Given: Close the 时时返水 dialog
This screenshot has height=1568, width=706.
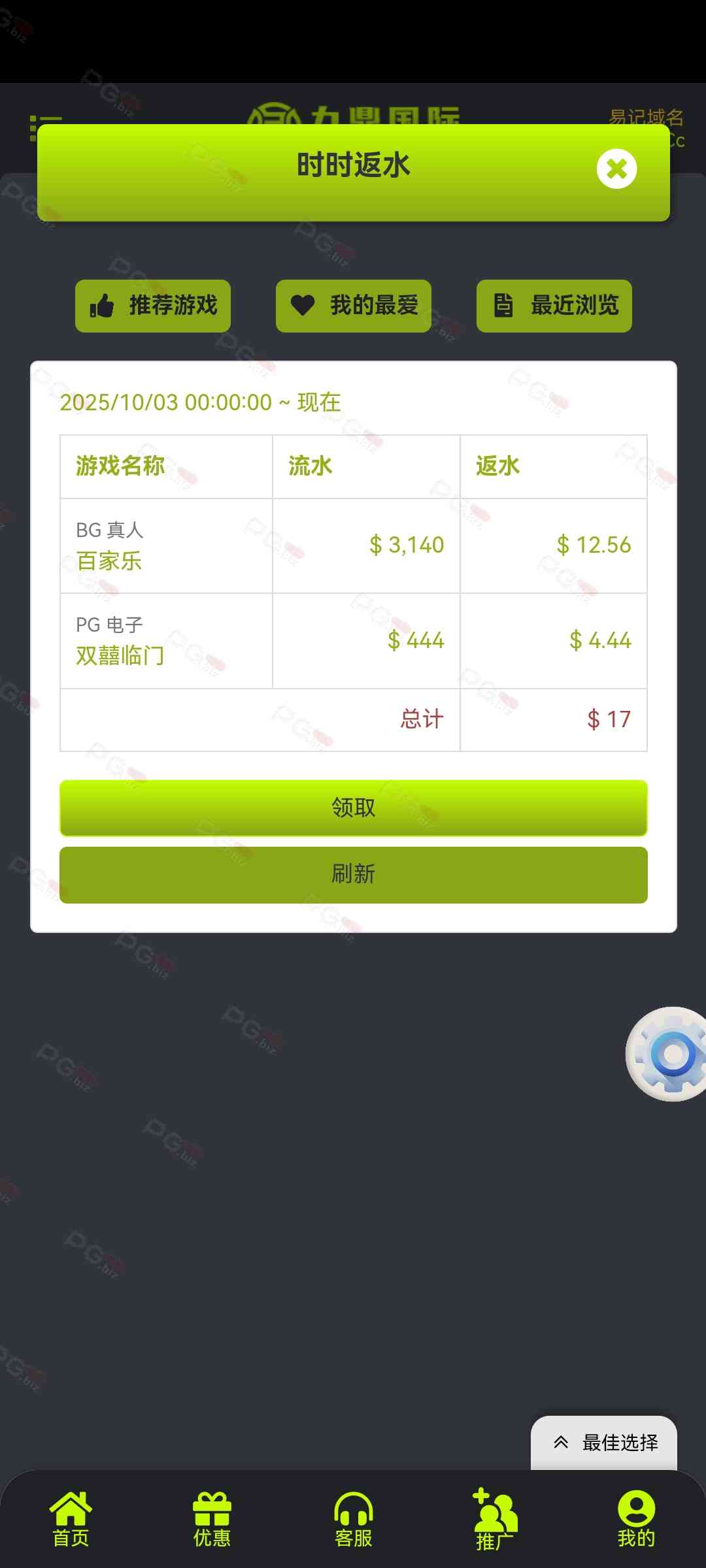Looking at the screenshot, I should pos(616,169).
